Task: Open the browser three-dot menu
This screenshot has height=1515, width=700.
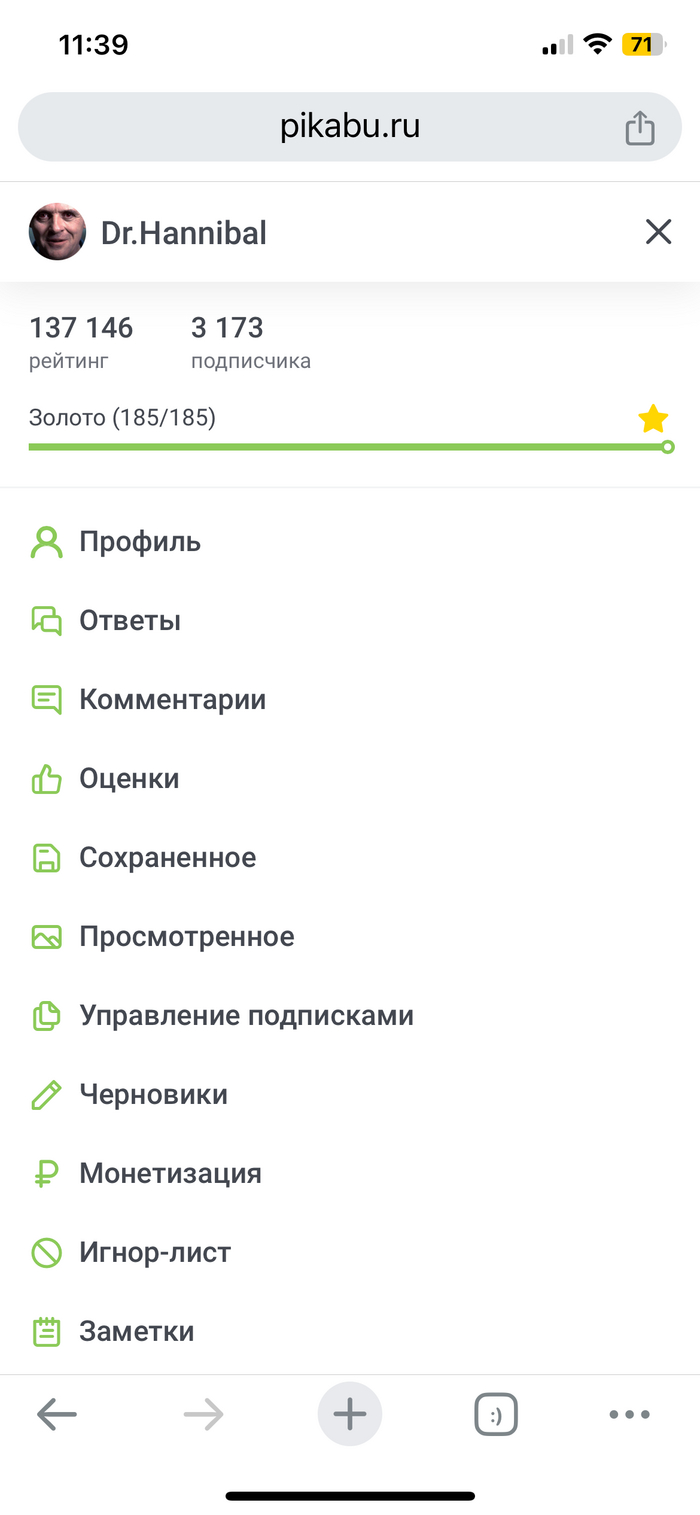Action: click(x=630, y=1414)
